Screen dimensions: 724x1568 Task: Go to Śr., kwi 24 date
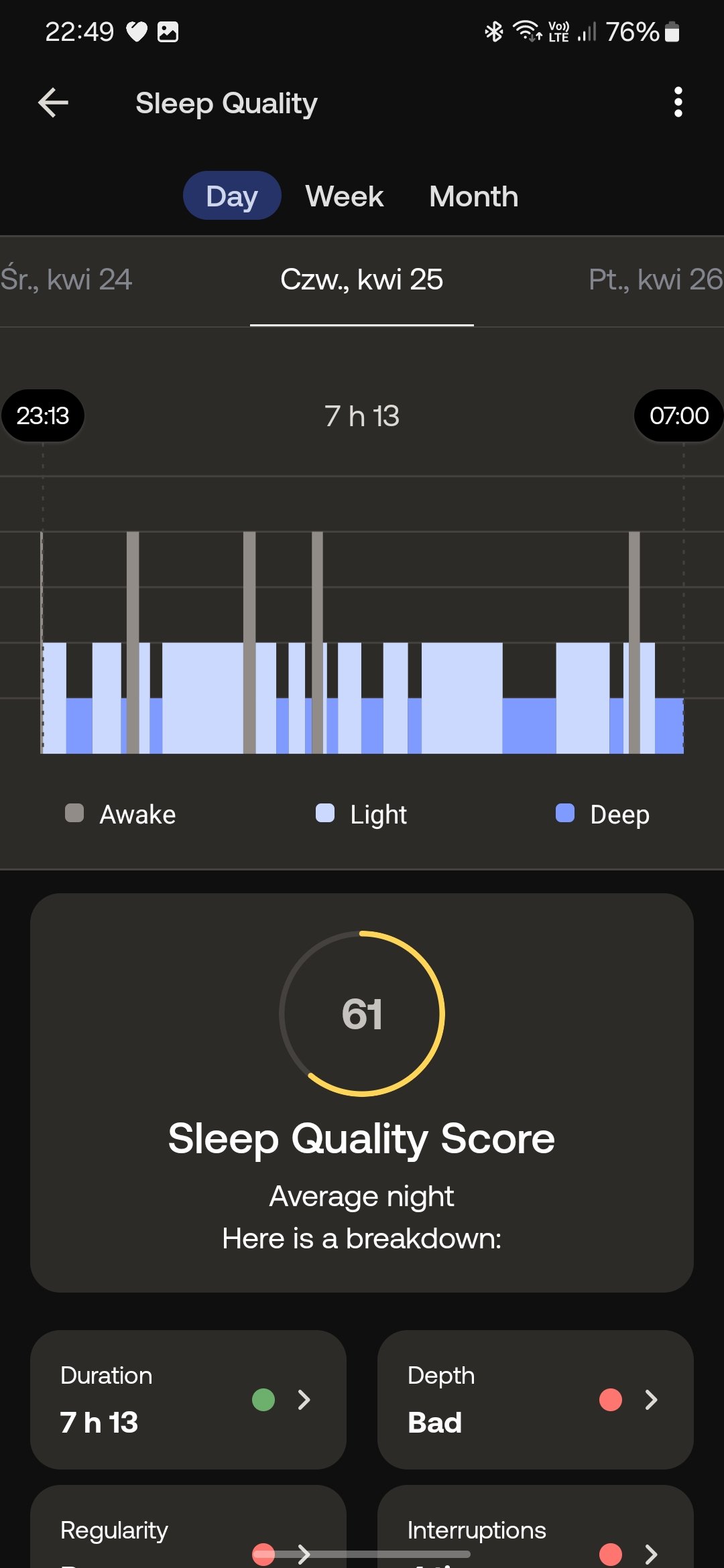click(66, 279)
